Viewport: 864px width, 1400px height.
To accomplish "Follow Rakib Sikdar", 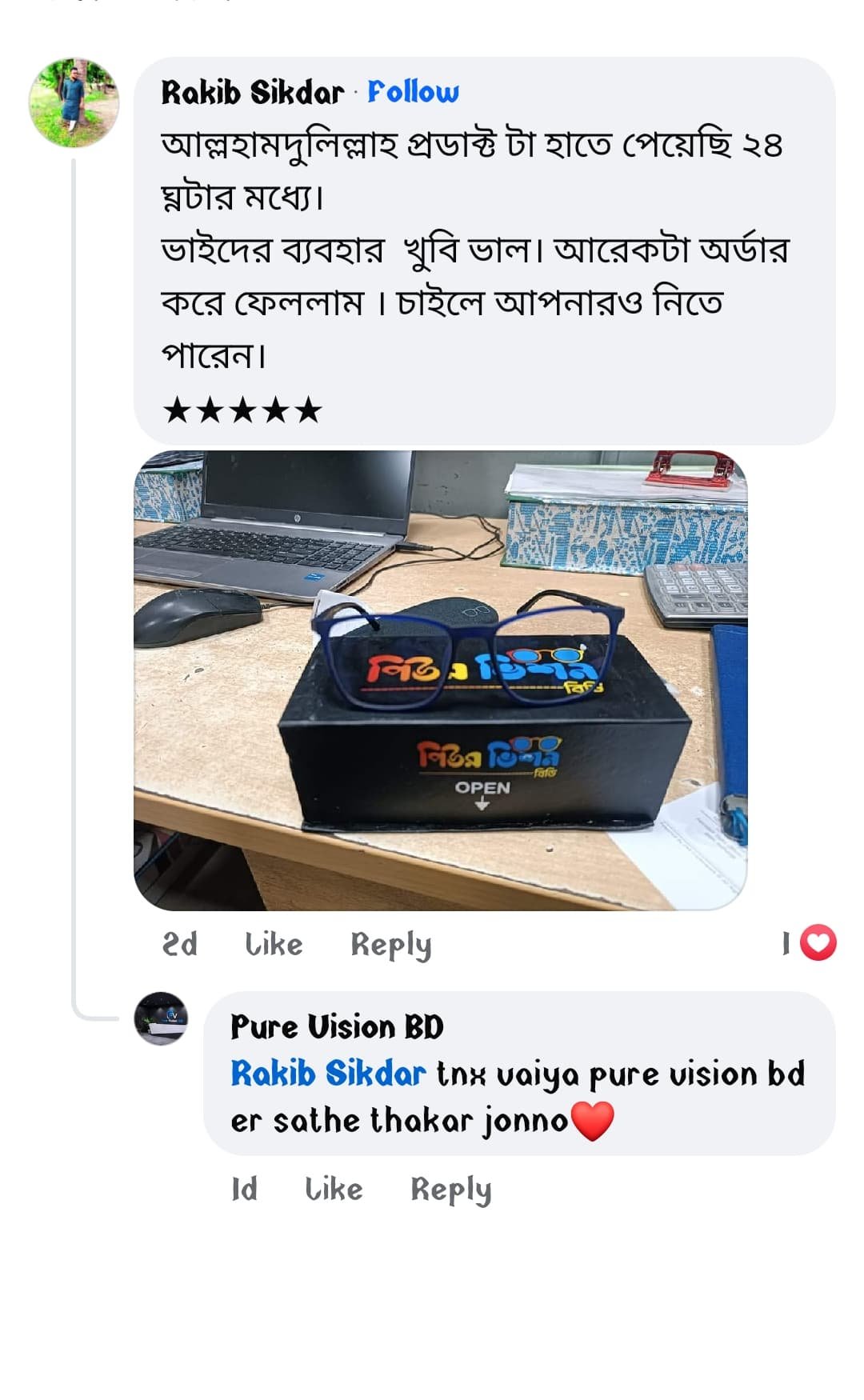I will click(413, 92).
